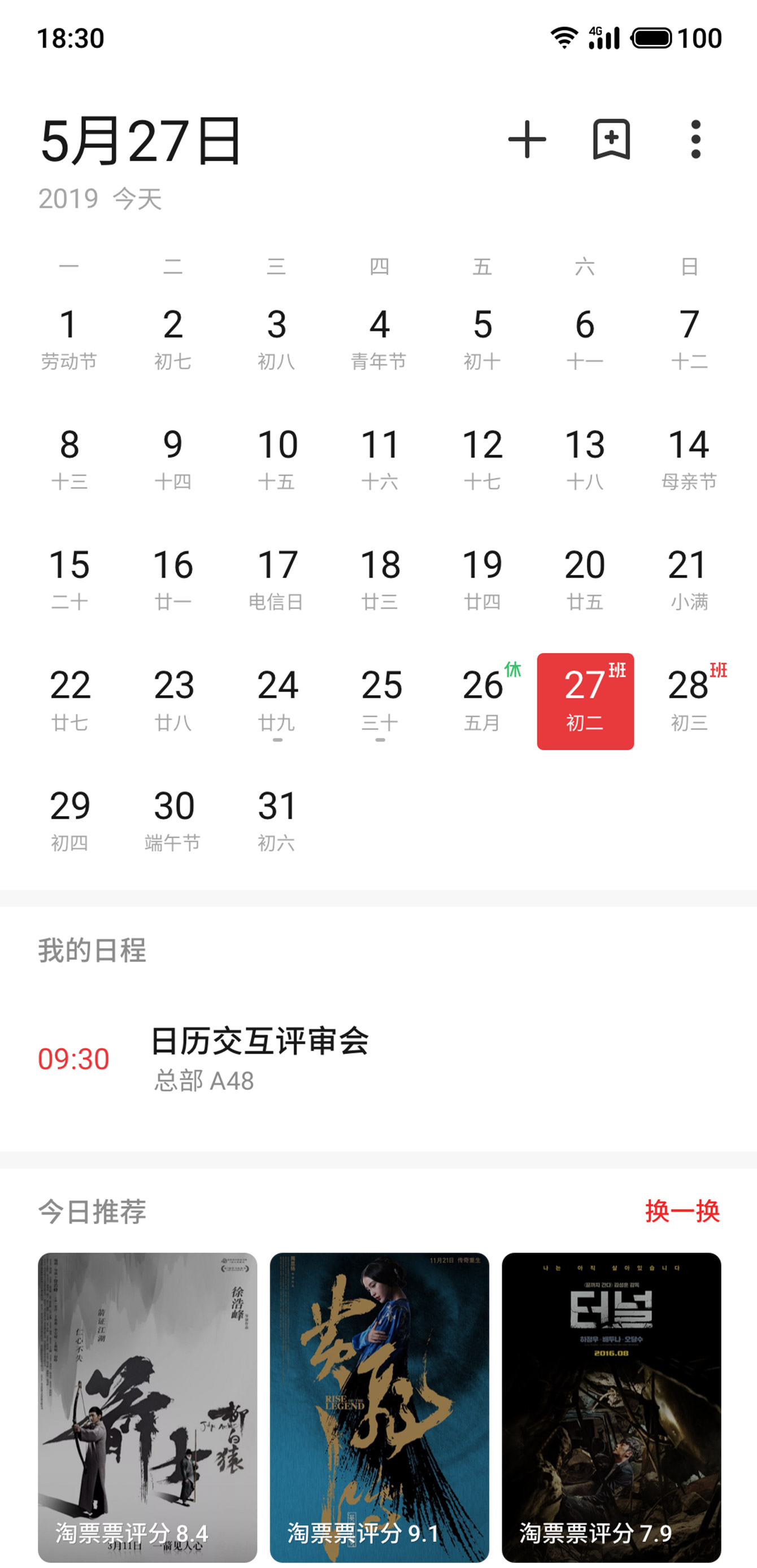Open the 日历交互评审会 event
Image resolution: width=757 pixels, height=1568 pixels.
259,1058
